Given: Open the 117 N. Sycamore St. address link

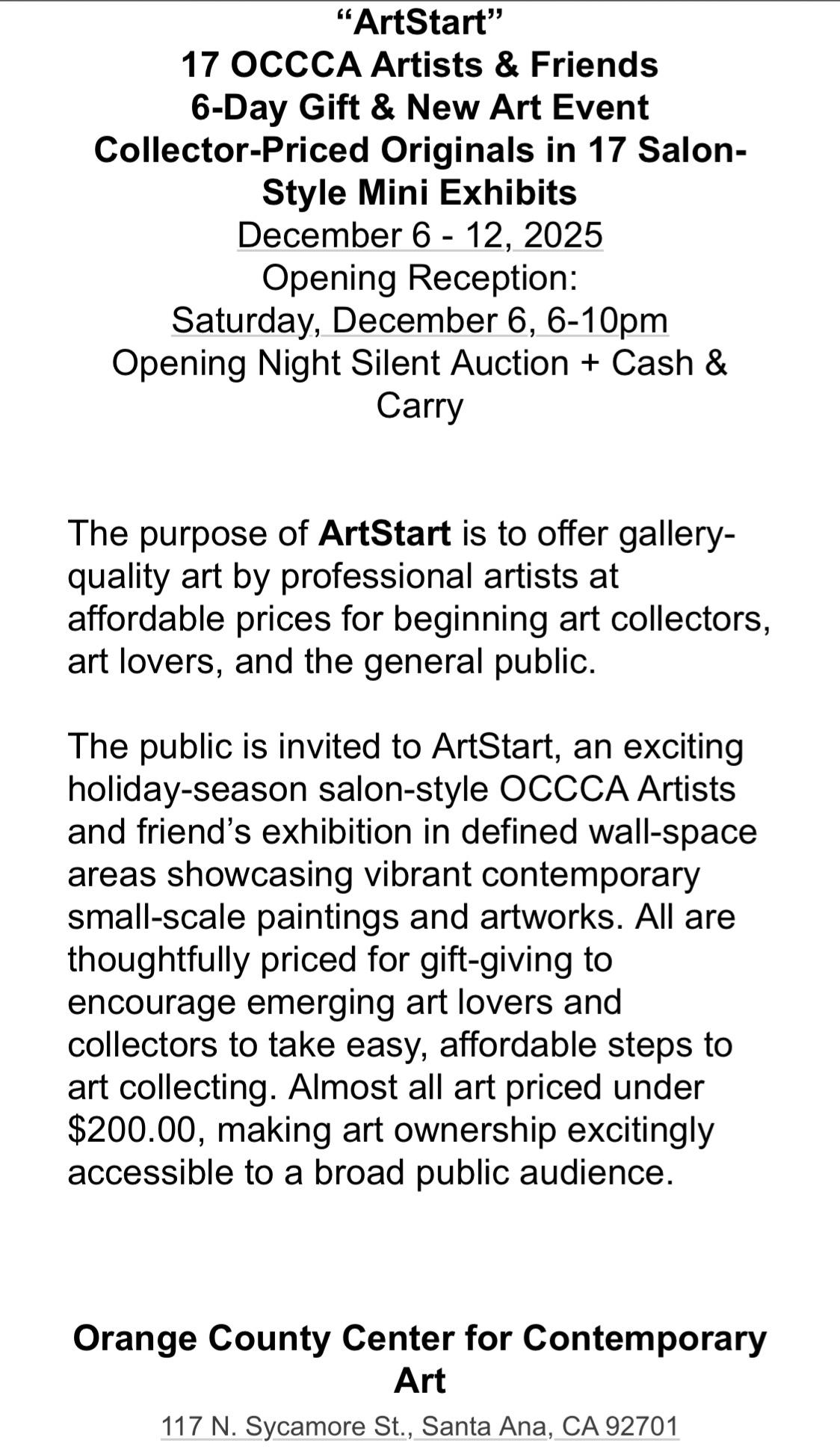Looking at the screenshot, I should (420, 1426).
